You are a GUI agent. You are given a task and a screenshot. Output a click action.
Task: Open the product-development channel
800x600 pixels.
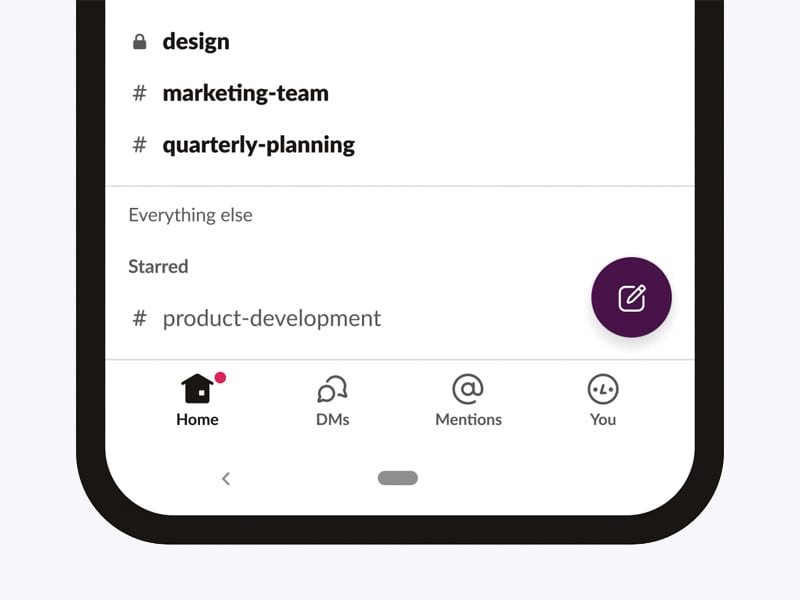[x=271, y=319]
